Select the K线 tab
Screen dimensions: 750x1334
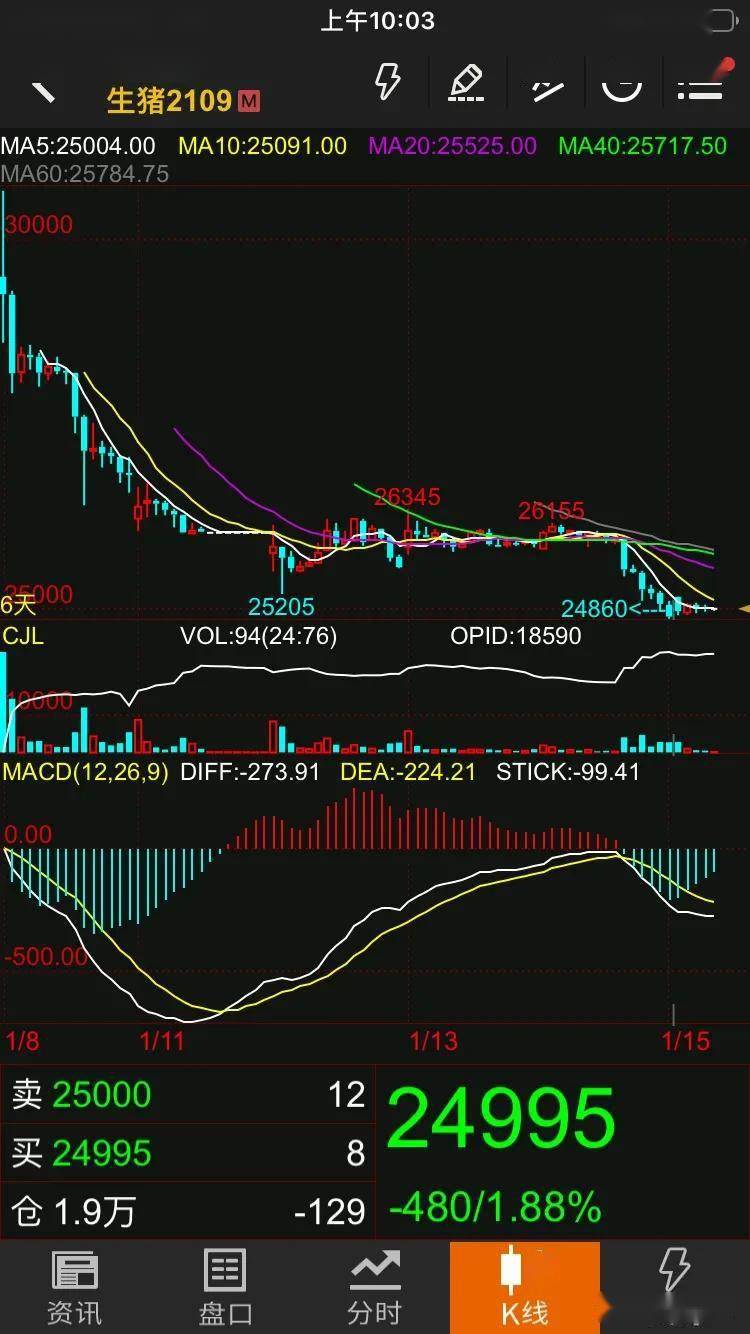click(x=524, y=1288)
